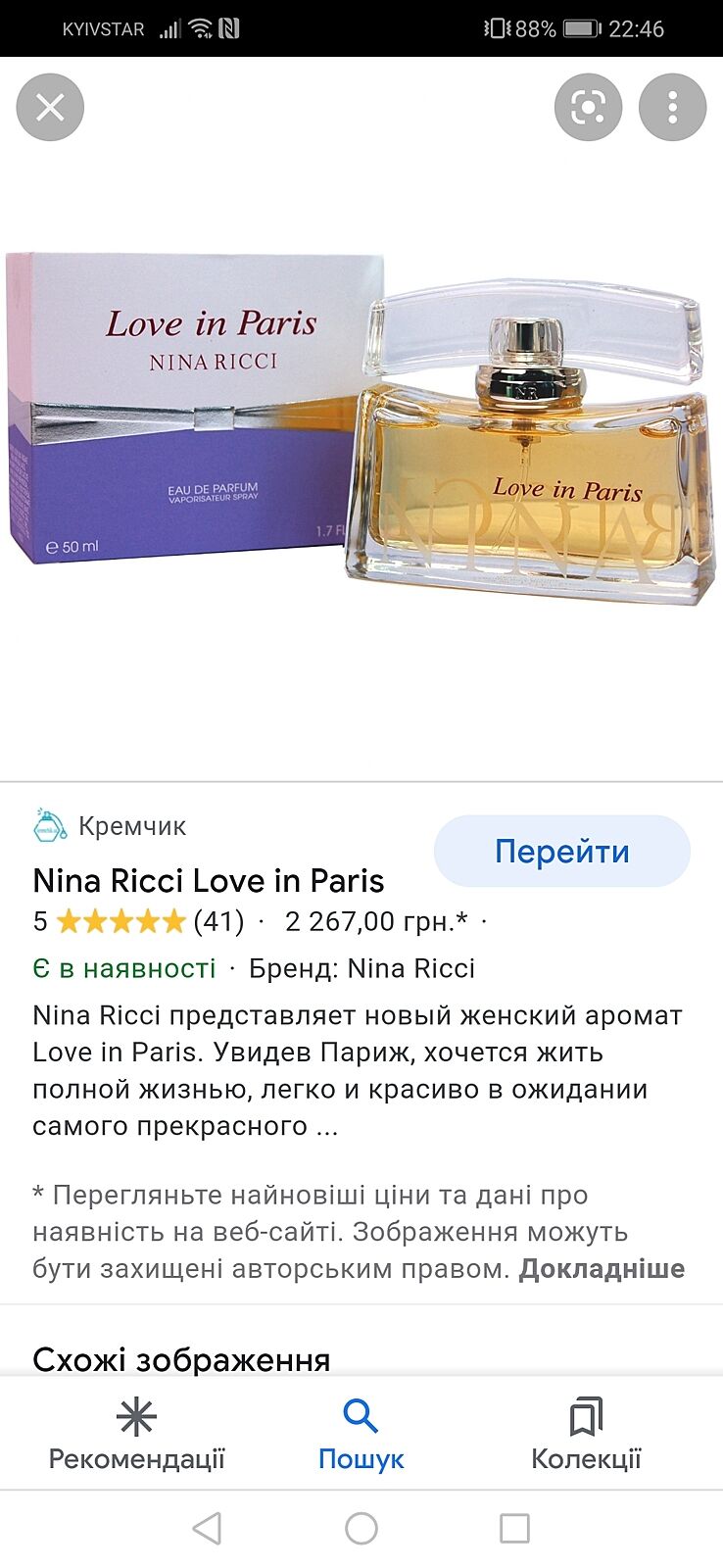The height and width of the screenshot is (1568, 723).
Task: Tap the Перейти button
Action: (x=561, y=851)
